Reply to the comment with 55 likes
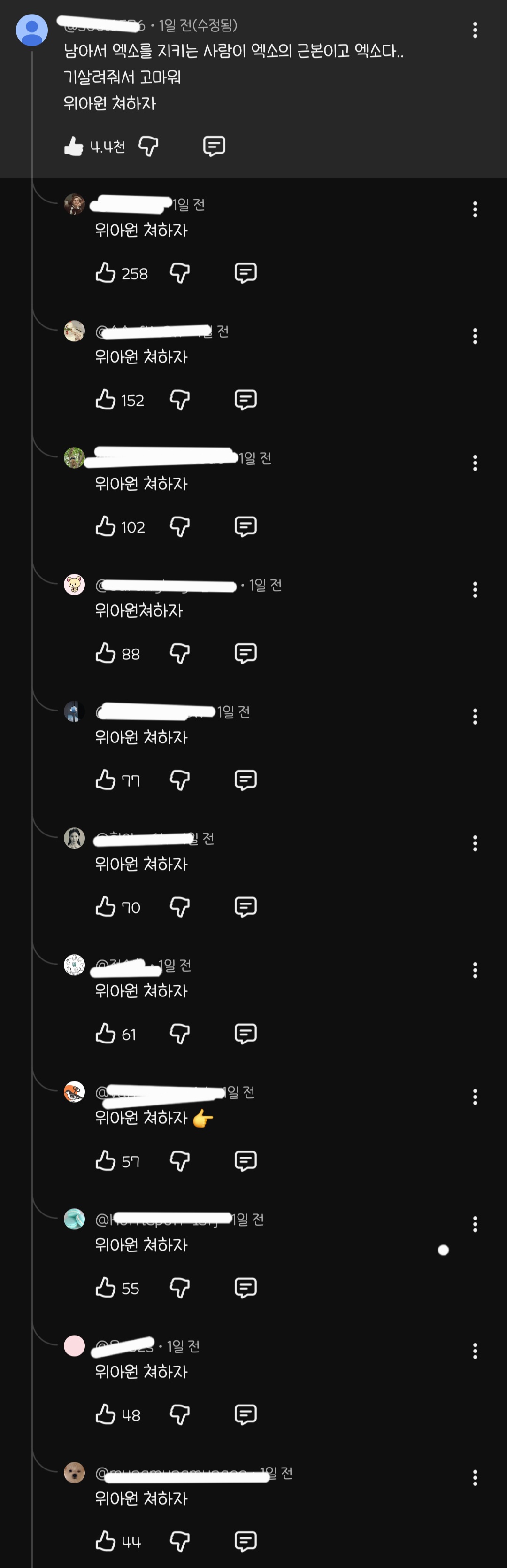 point(245,1287)
